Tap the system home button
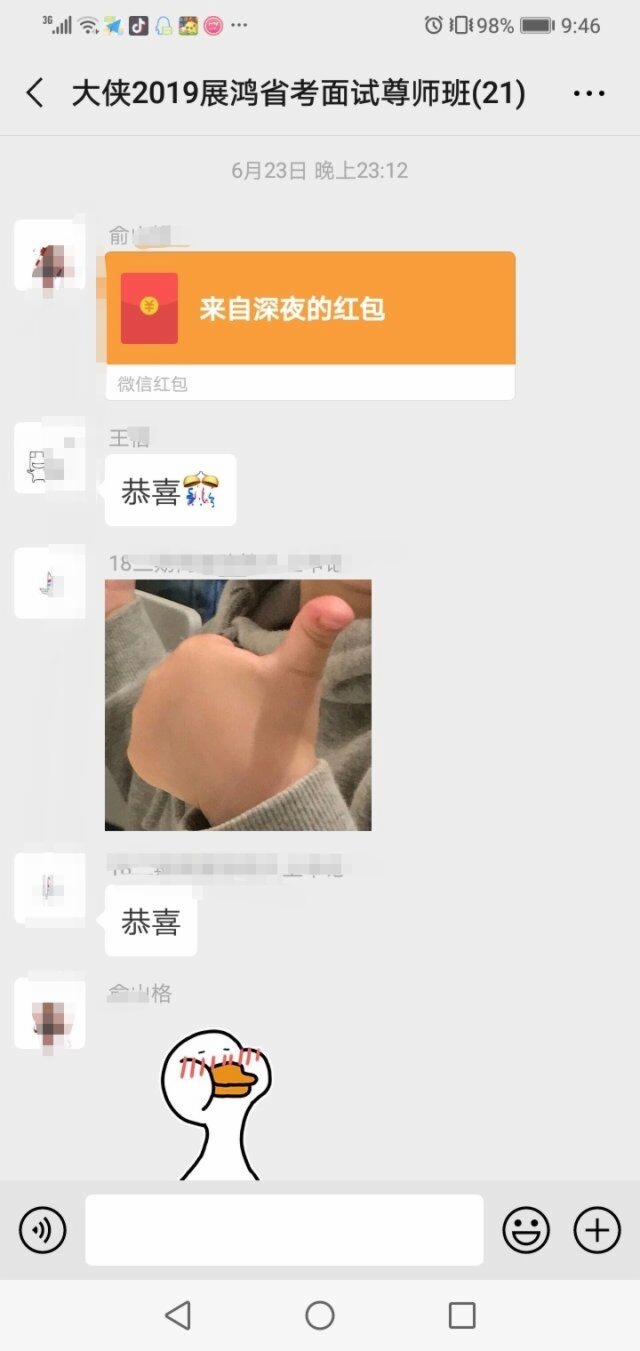This screenshot has width=640, height=1351. click(x=320, y=1315)
